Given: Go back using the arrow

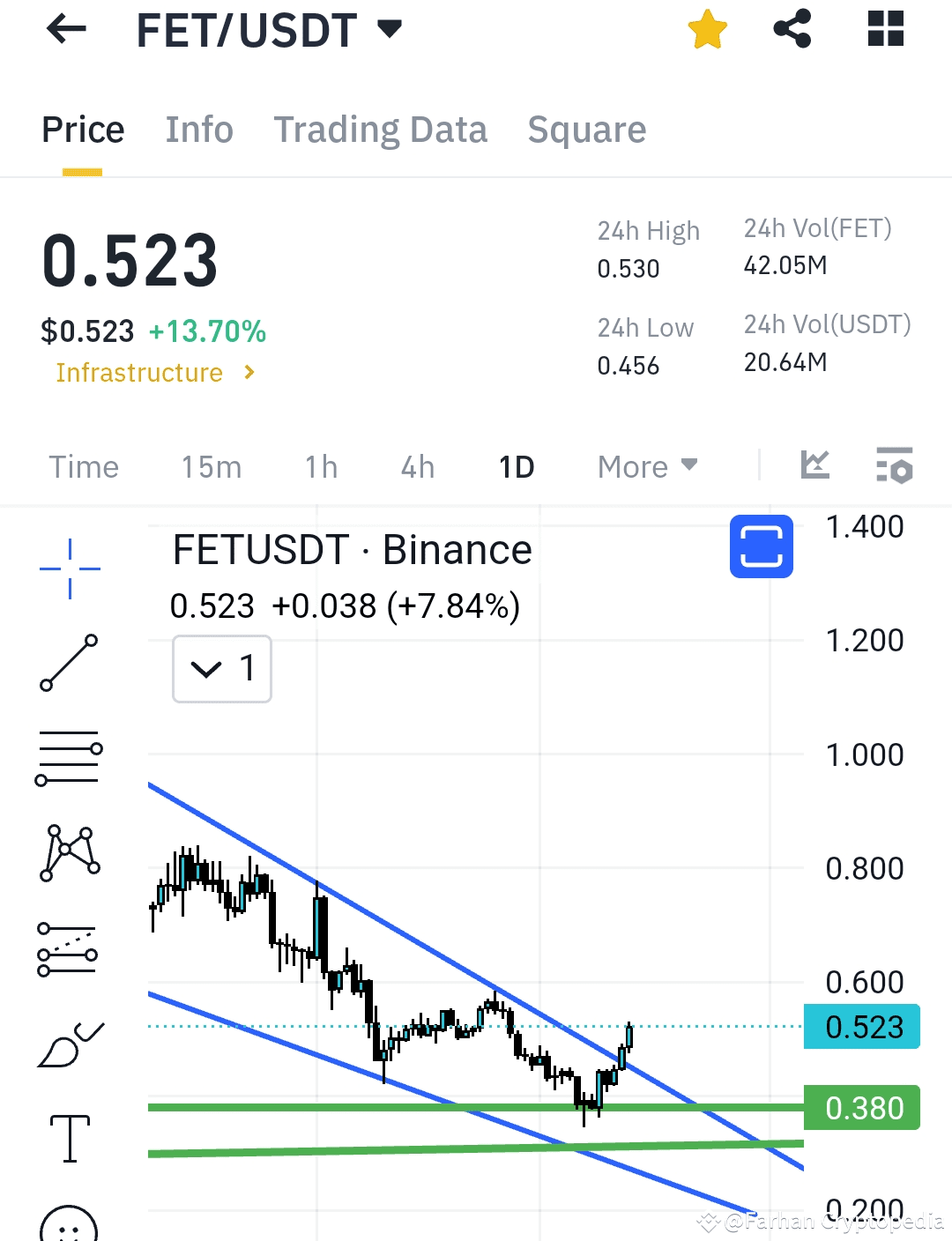Looking at the screenshot, I should [66, 30].
